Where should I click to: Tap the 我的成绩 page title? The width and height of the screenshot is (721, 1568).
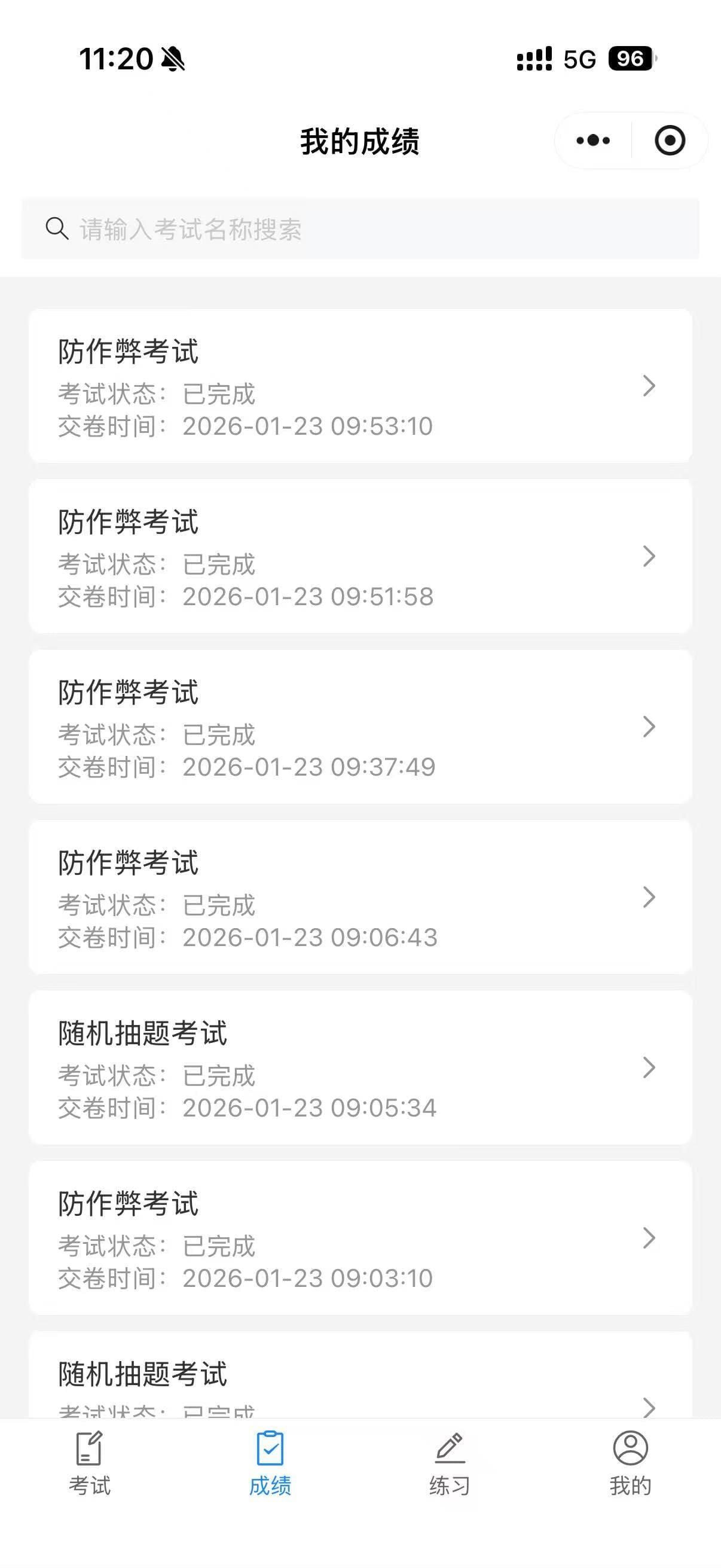[x=360, y=141]
